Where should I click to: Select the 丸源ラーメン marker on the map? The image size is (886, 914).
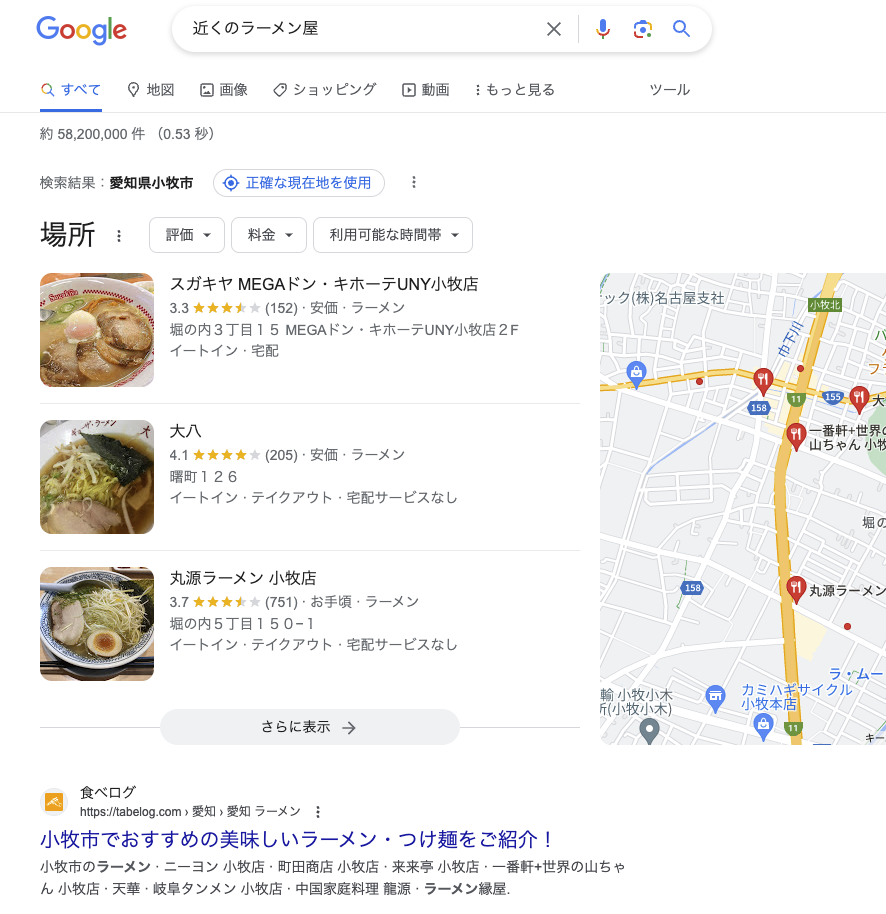coord(796,589)
